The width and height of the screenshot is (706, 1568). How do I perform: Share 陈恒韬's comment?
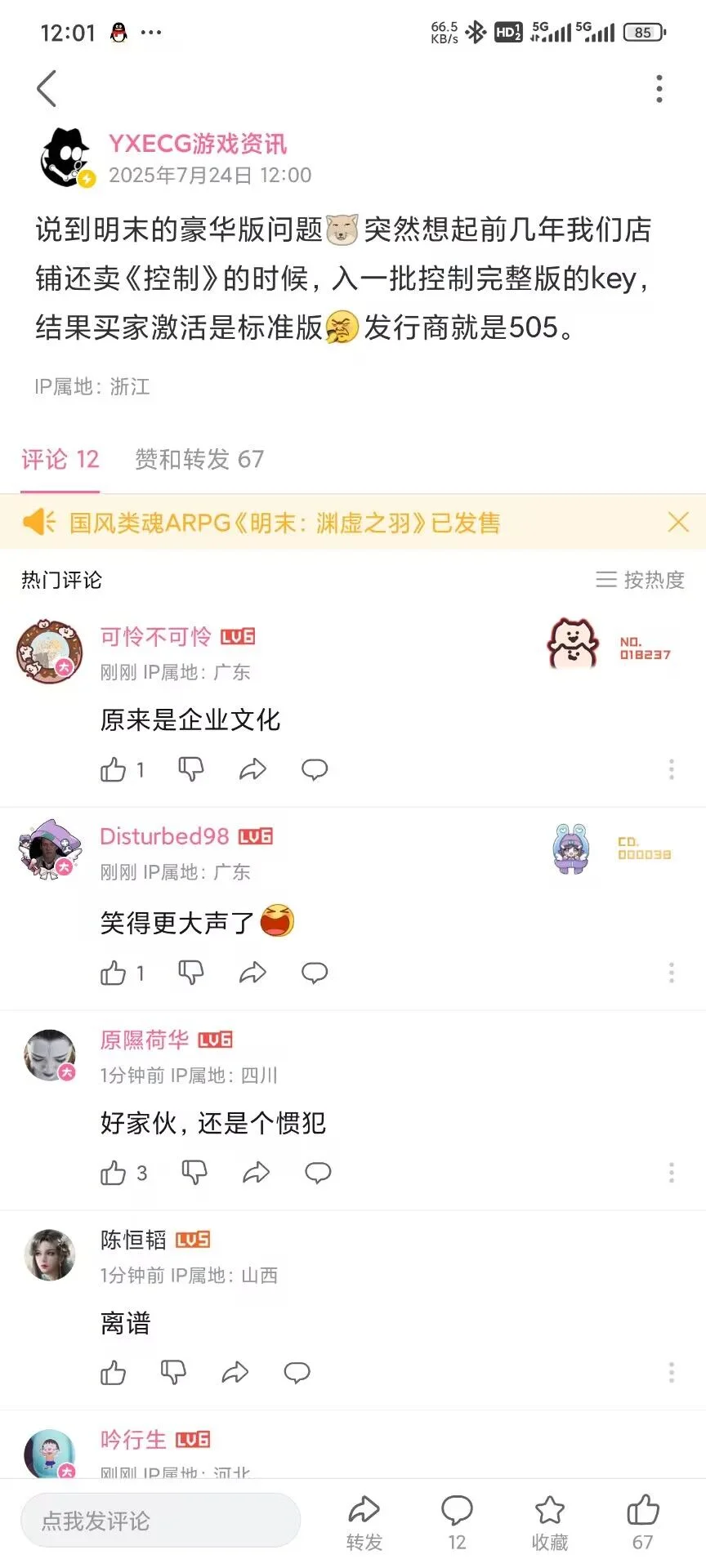pyautogui.click(x=235, y=1373)
